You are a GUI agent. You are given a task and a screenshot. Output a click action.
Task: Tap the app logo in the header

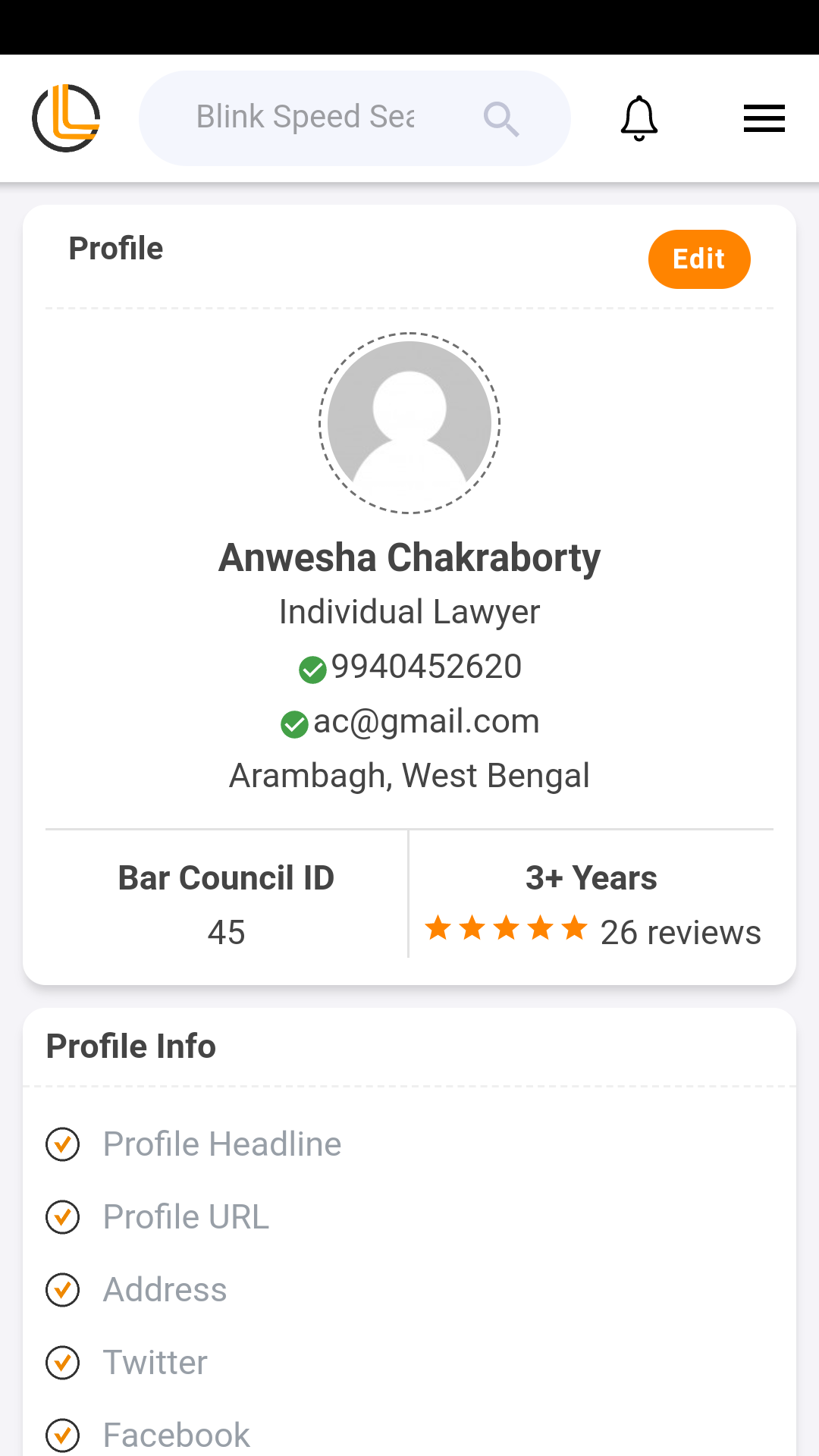coord(66,118)
